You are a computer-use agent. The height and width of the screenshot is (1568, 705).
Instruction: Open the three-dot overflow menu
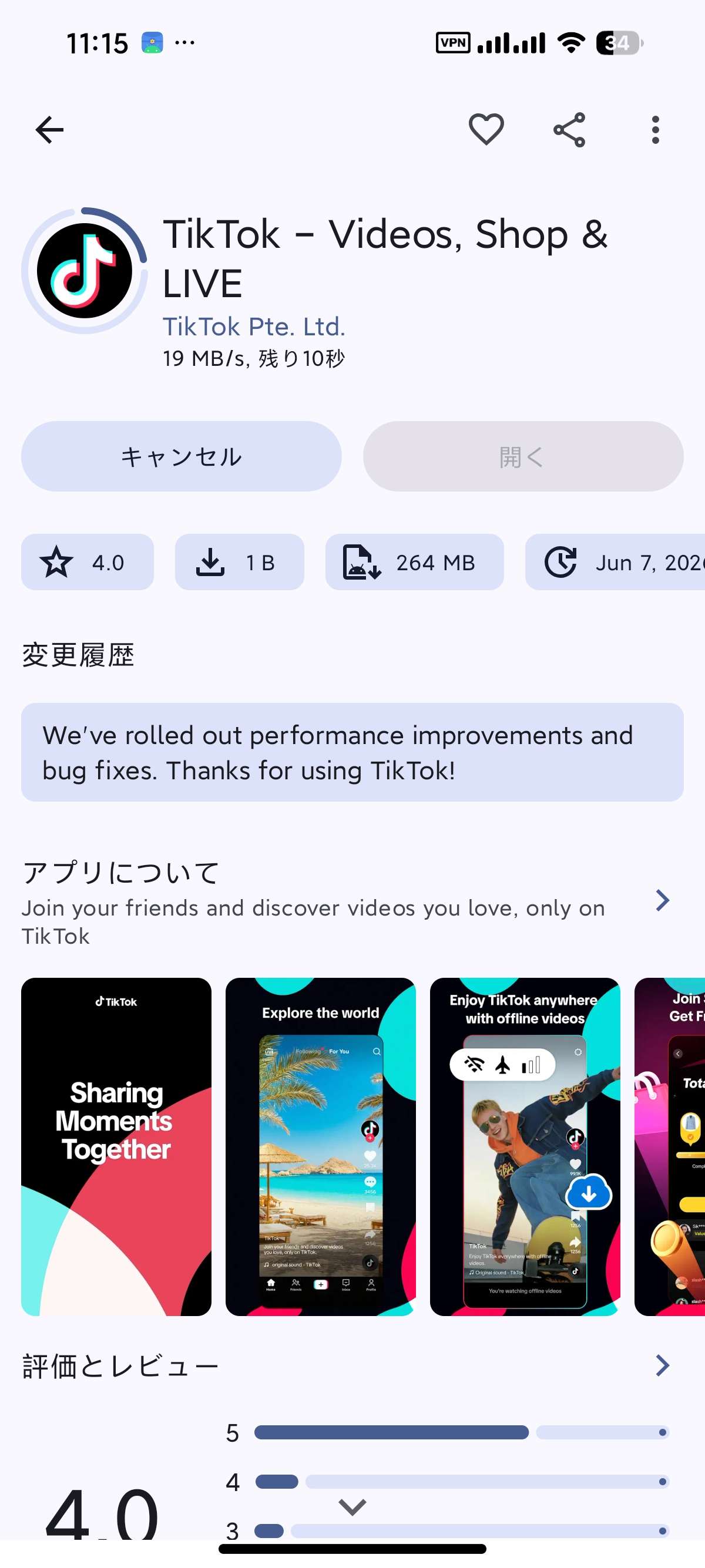(655, 130)
